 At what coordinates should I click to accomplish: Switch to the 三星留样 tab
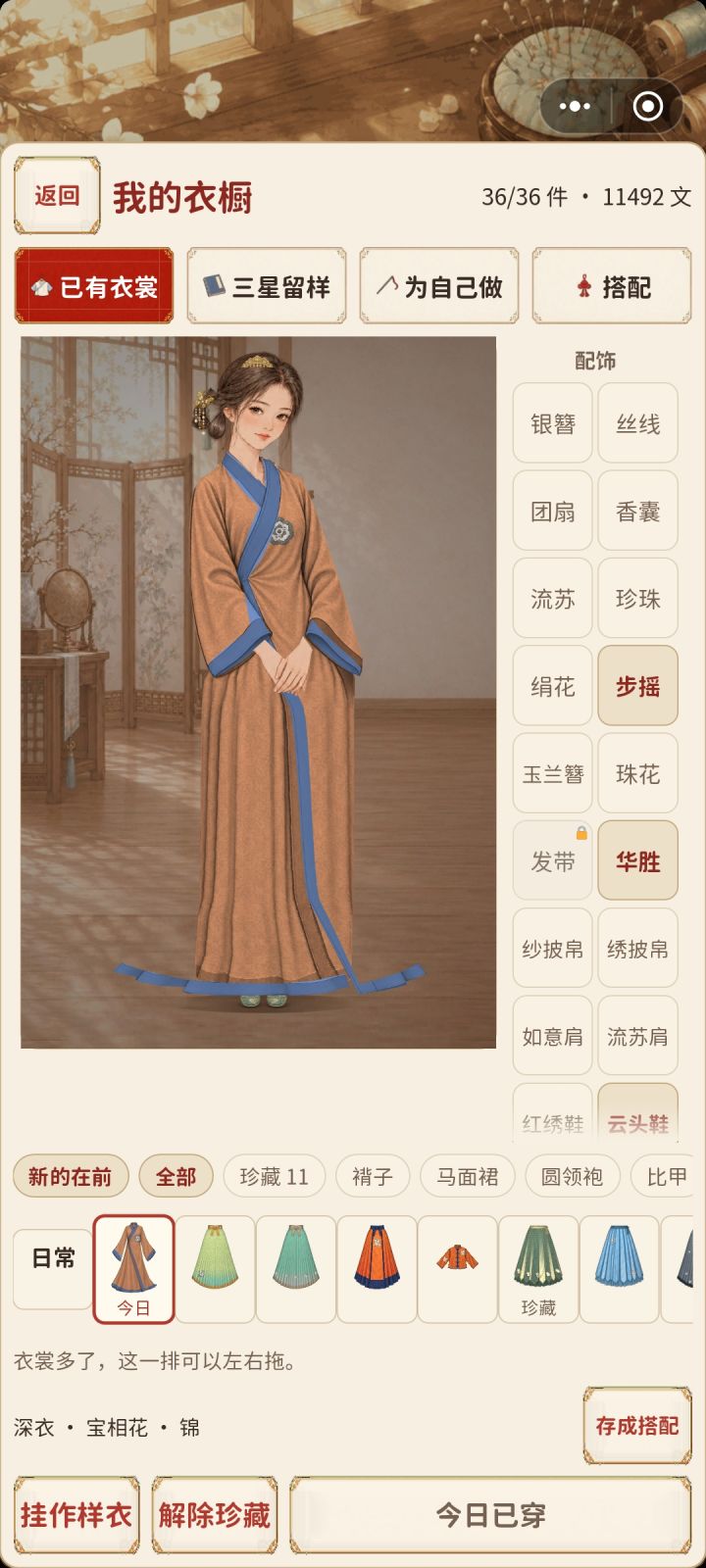[x=267, y=286]
